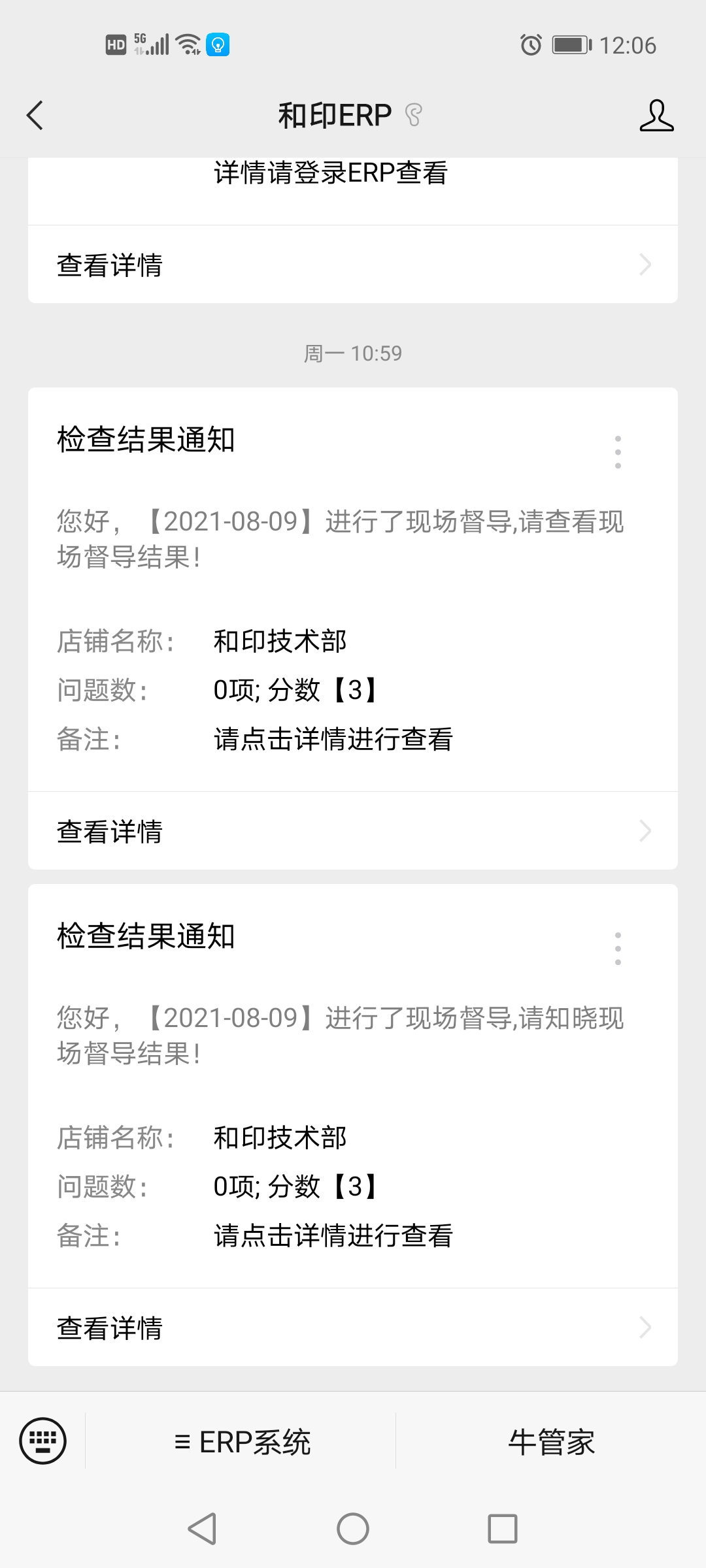Switch to keyboard input mode
The width and height of the screenshot is (706, 1568).
(x=43, y=1441)
